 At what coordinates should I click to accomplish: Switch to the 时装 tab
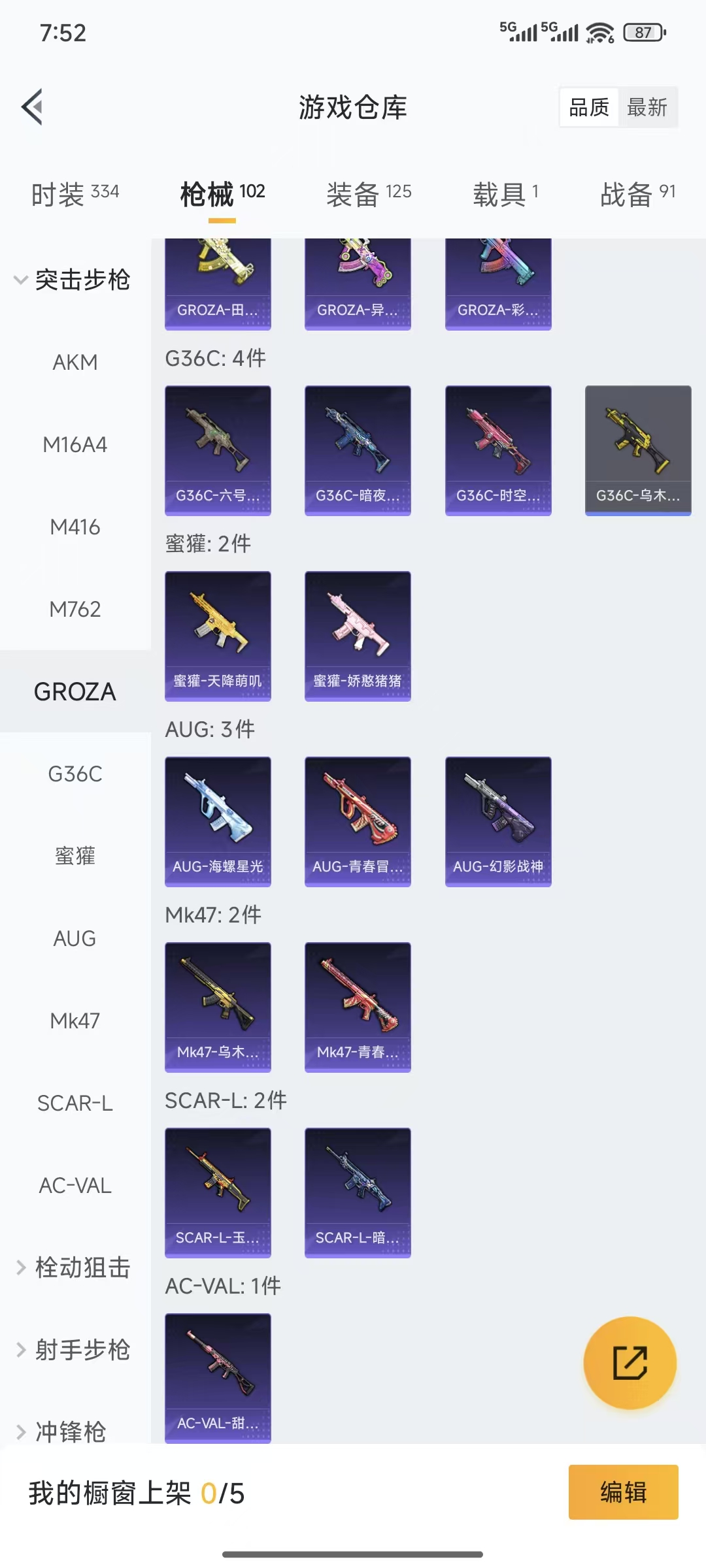point(75,194)
